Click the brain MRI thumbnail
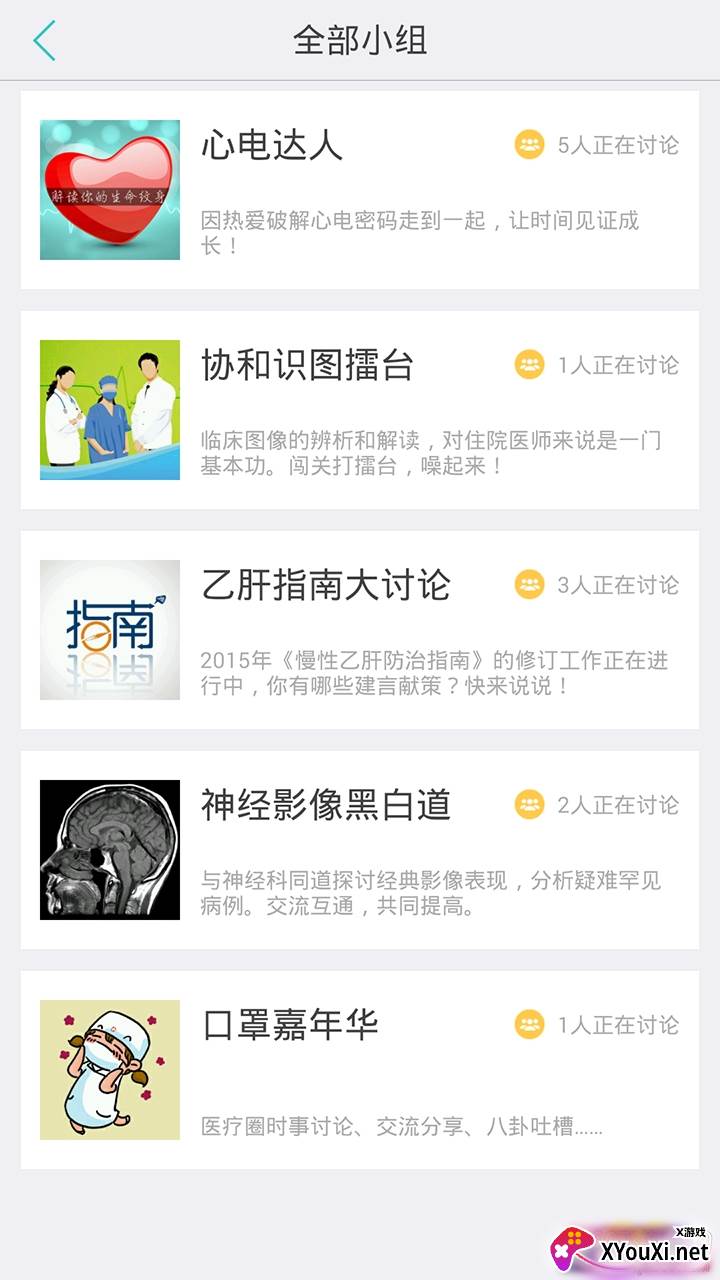Image resolution: width=720 pixels, height=1280 pixels. [110, 848]
